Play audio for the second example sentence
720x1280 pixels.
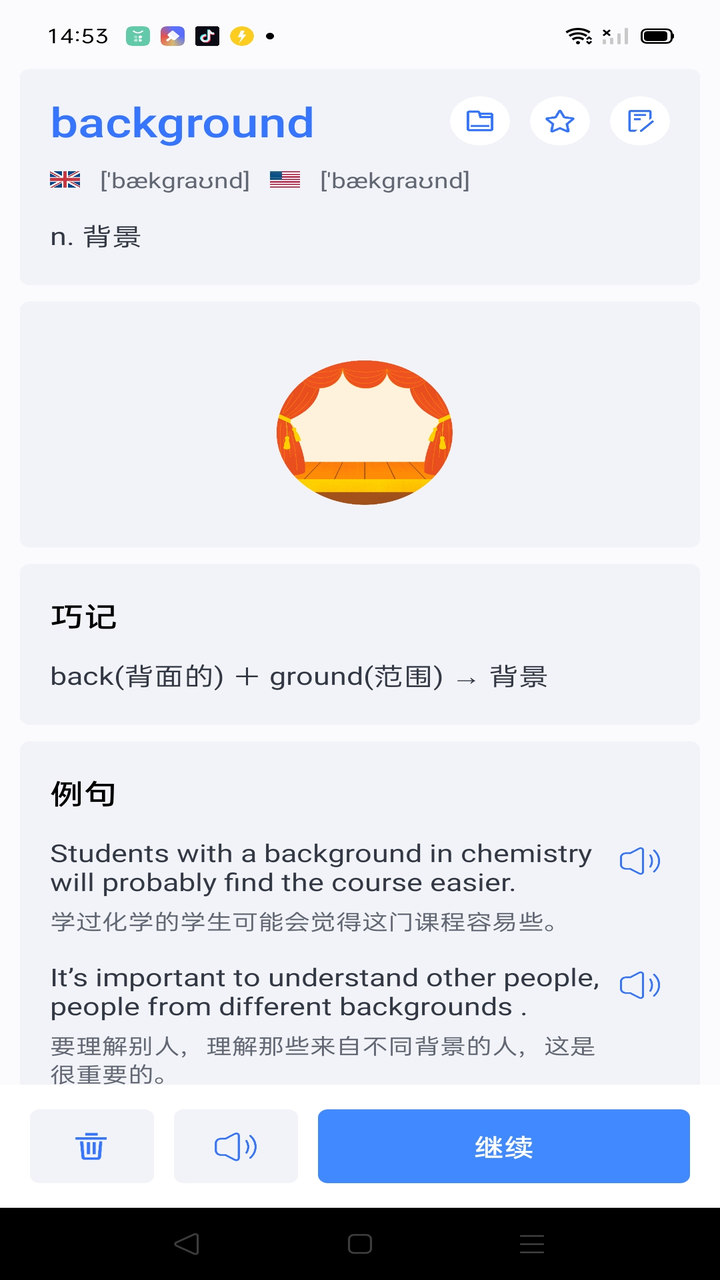[639, 985]
